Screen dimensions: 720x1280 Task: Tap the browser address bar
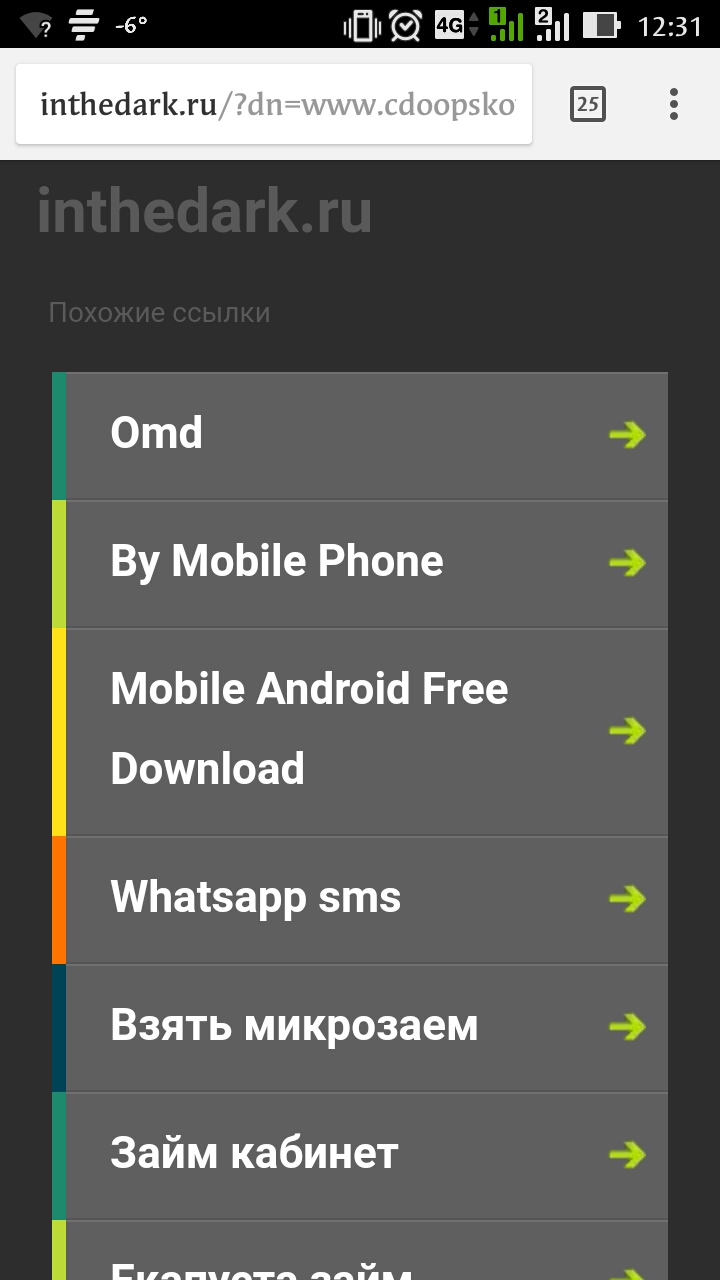pyautogui.click(x=274, y=104)
